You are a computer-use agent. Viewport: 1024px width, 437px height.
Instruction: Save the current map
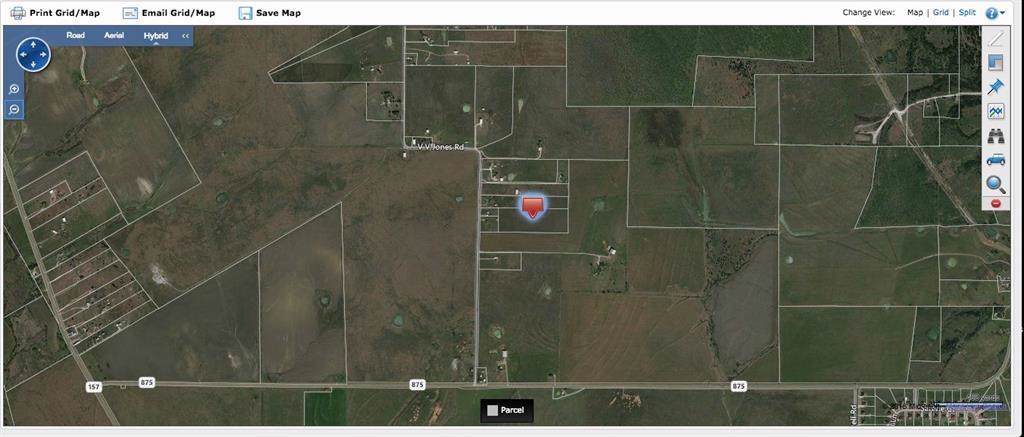269,13
